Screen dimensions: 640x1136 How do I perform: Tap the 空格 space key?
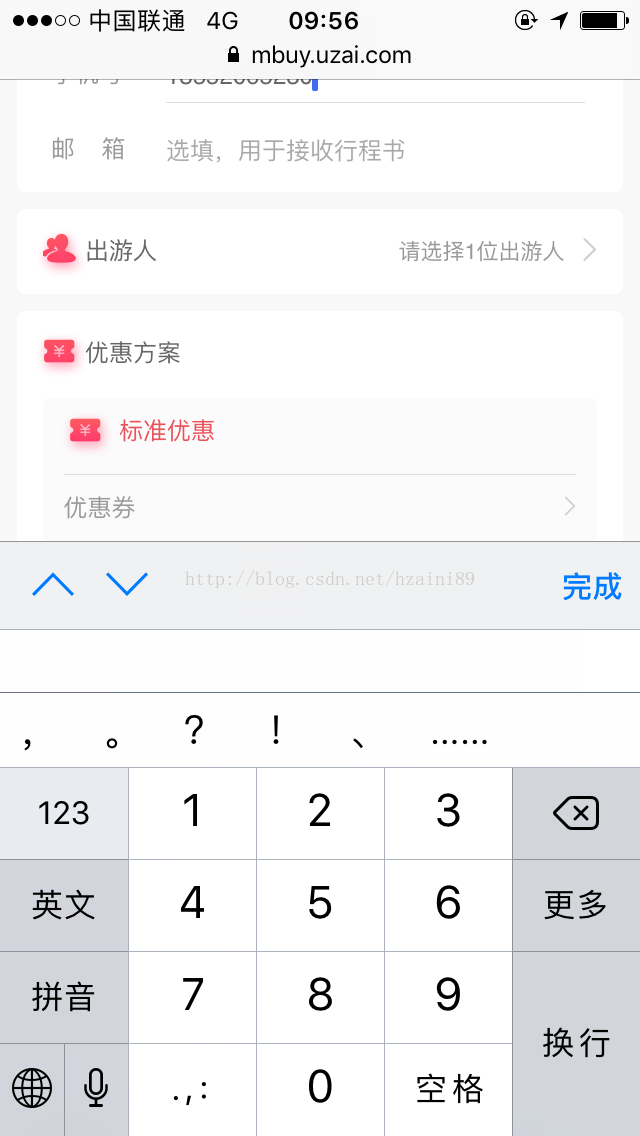[x=448, y=1088]
